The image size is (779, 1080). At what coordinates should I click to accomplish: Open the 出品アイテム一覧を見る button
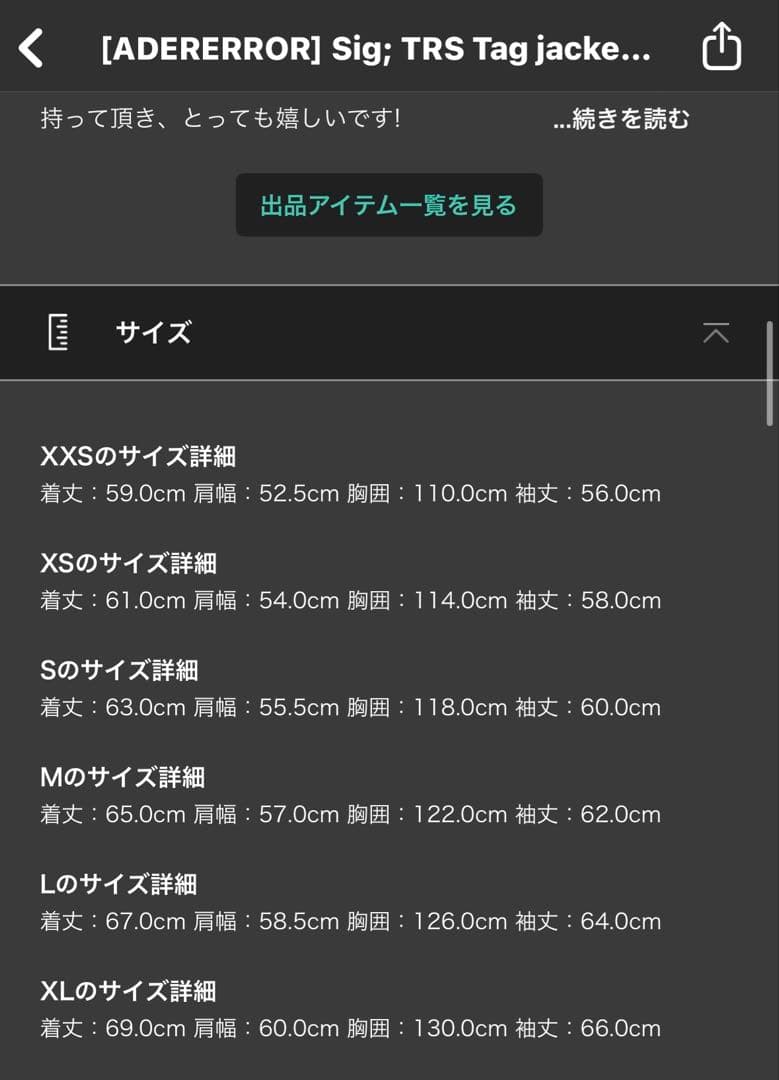(x=389, y=205)
